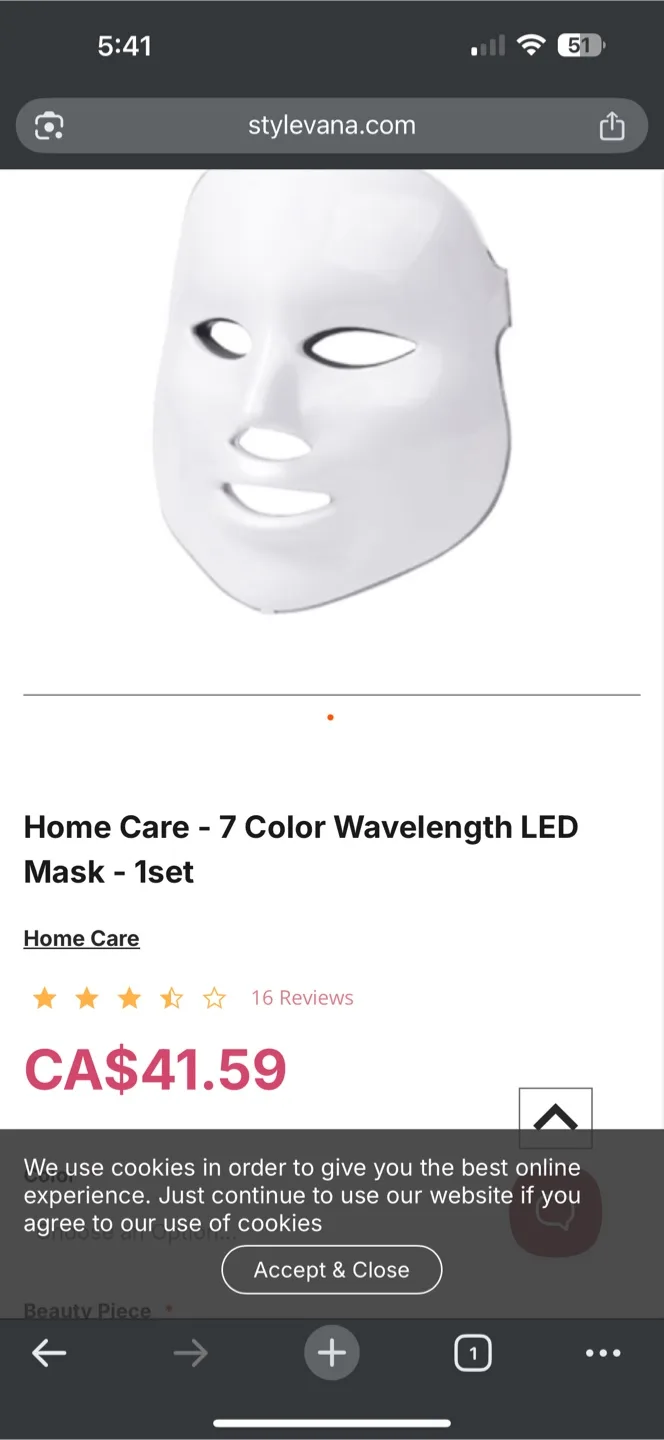This screenshot has width=664, height=1440.
Task: Share this page from the address bar
Action: point(611,126)
